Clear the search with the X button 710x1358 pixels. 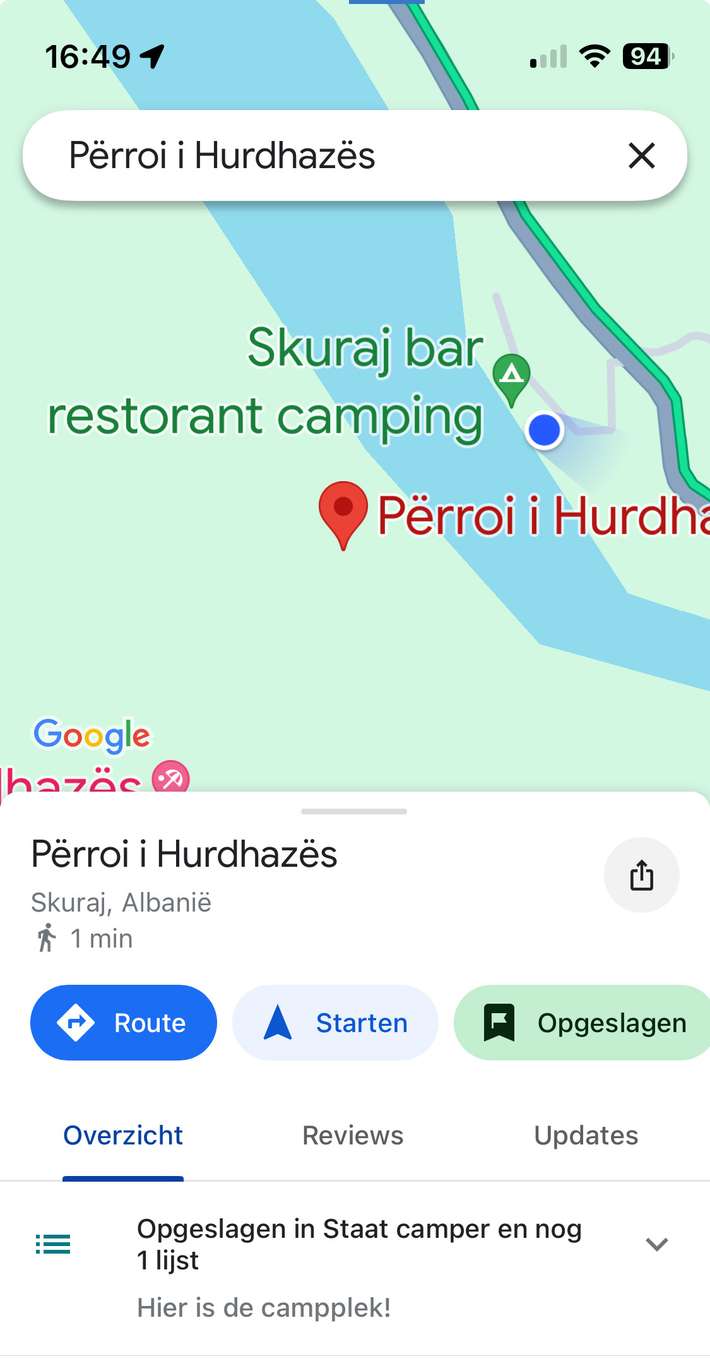[x=641, y=156]
